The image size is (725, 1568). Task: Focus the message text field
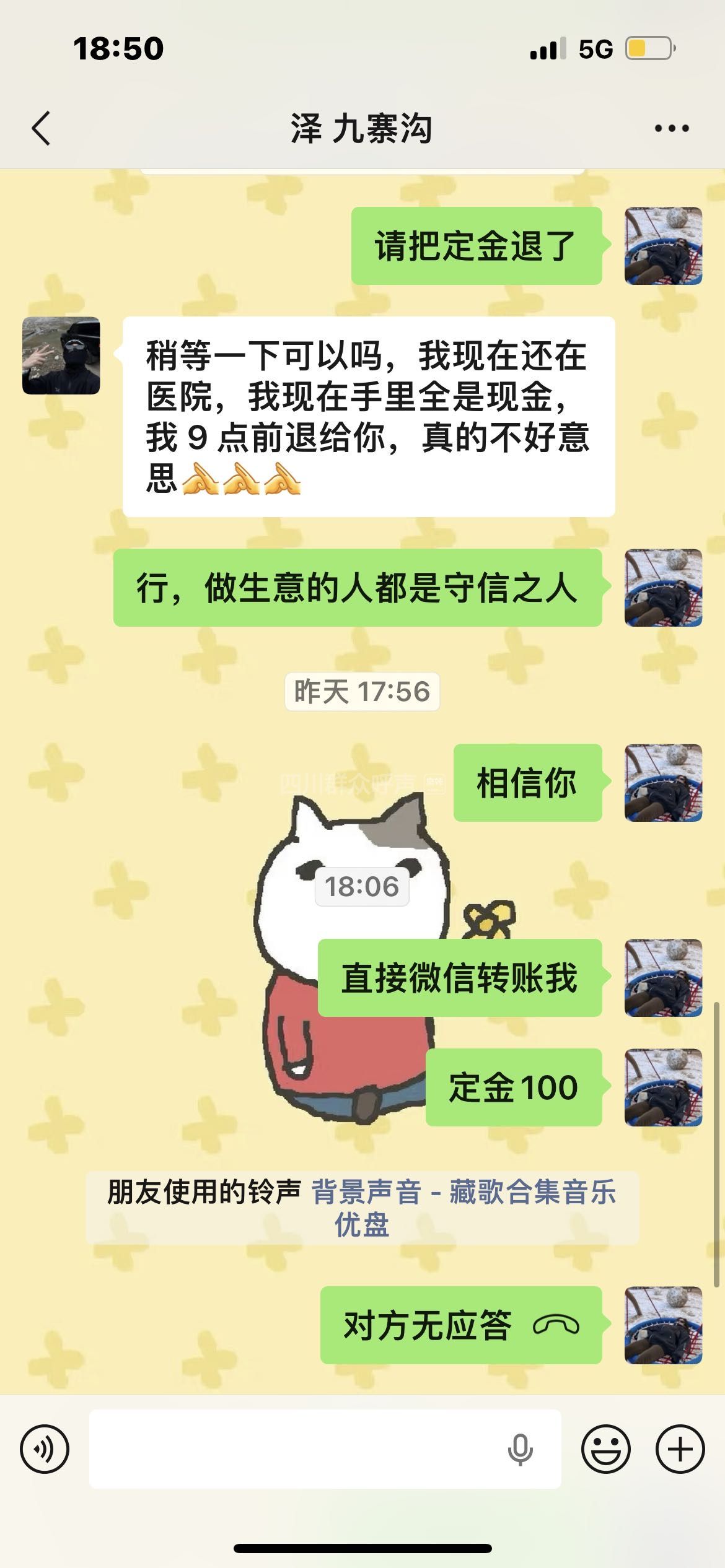(x=297, y=1450)
